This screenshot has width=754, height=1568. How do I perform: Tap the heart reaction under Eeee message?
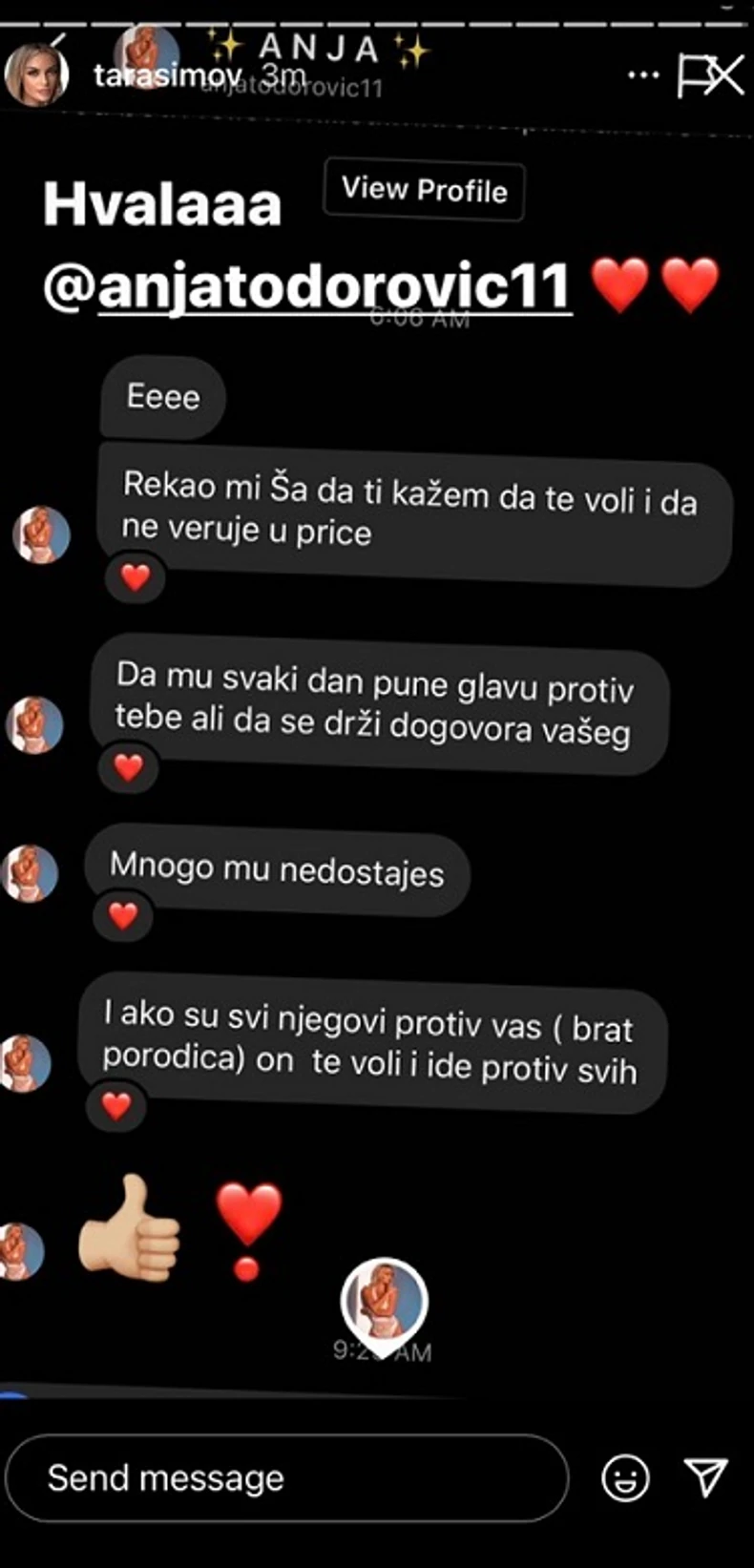pos(135,577)
